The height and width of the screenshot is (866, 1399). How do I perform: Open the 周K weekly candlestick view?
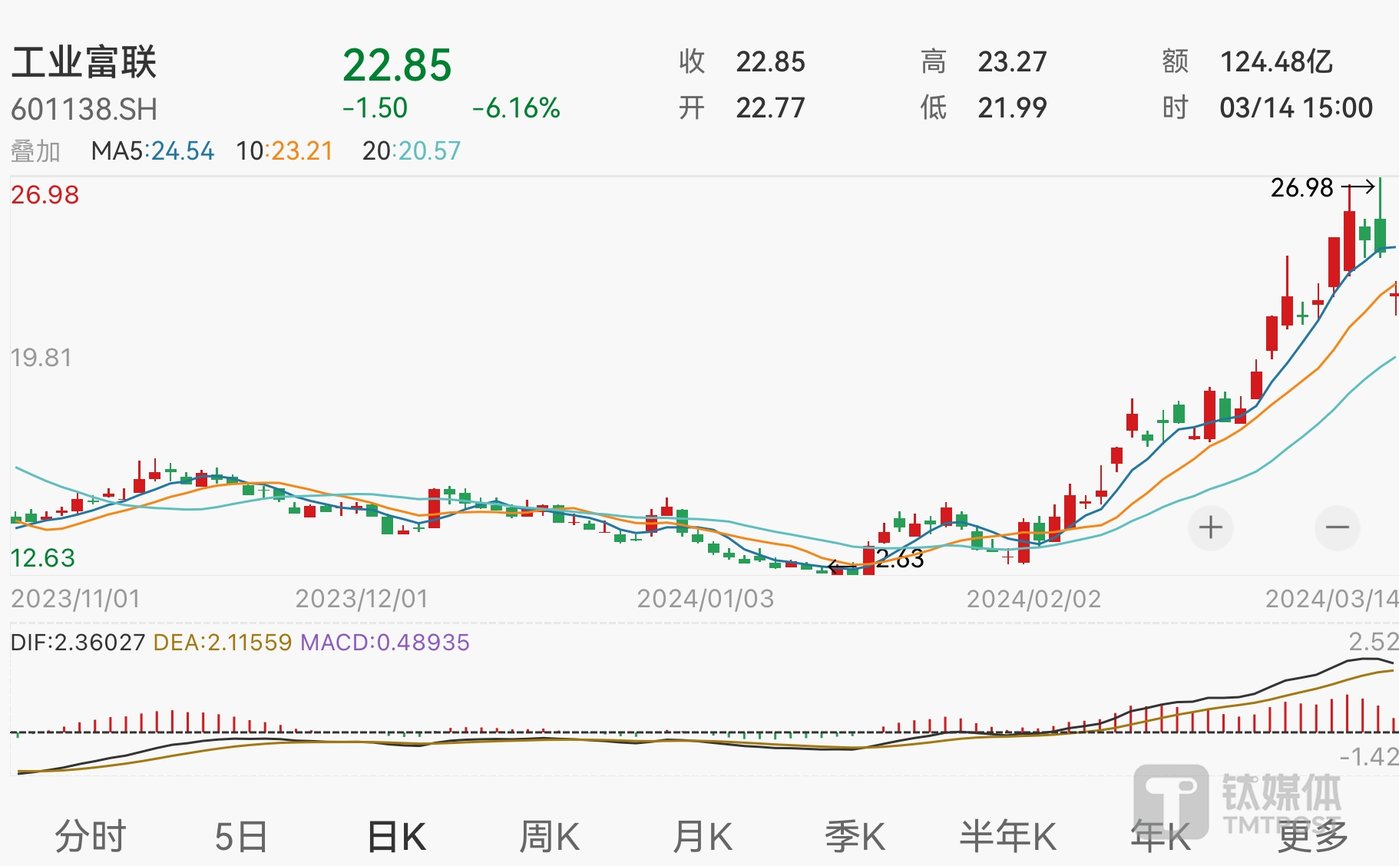point(549,835)
